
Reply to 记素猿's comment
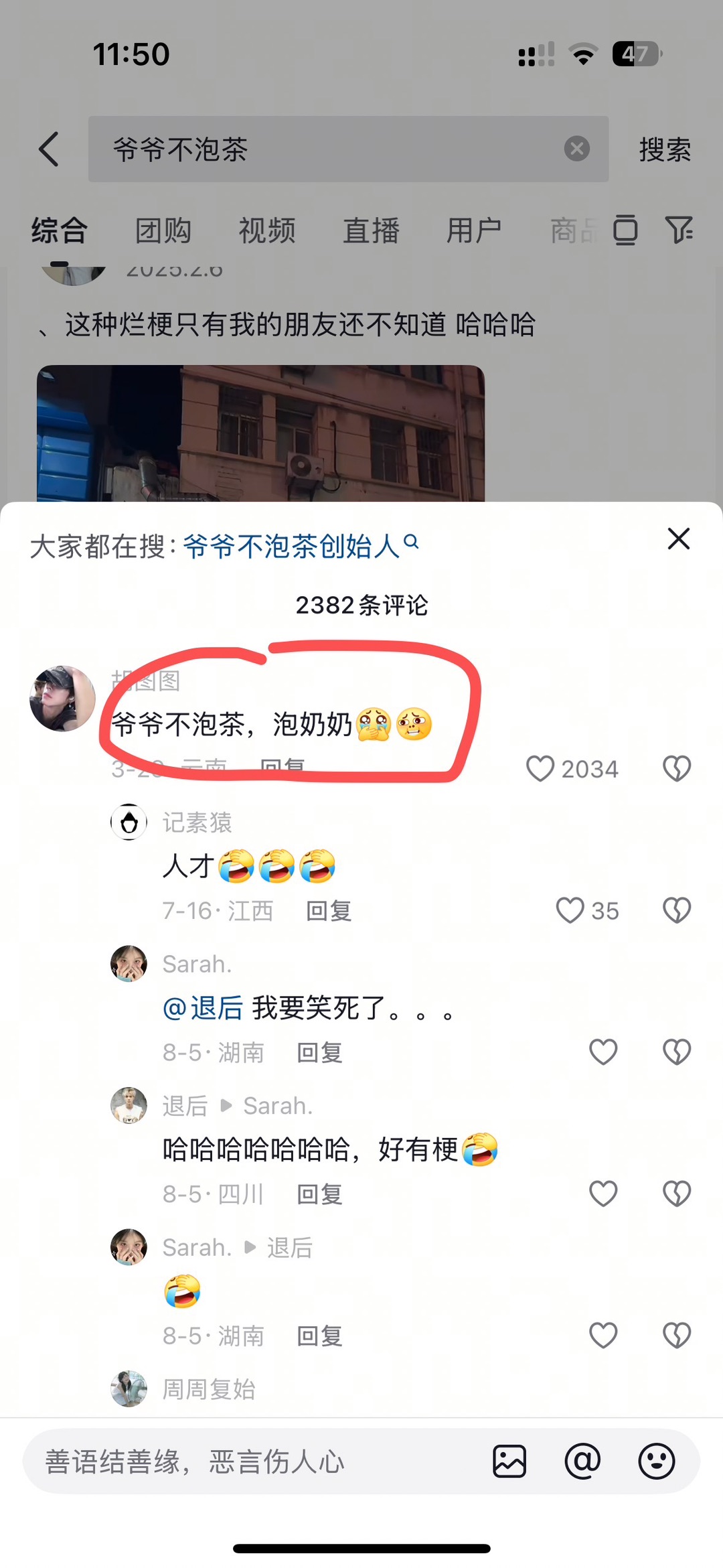click(x=328, y=911)
